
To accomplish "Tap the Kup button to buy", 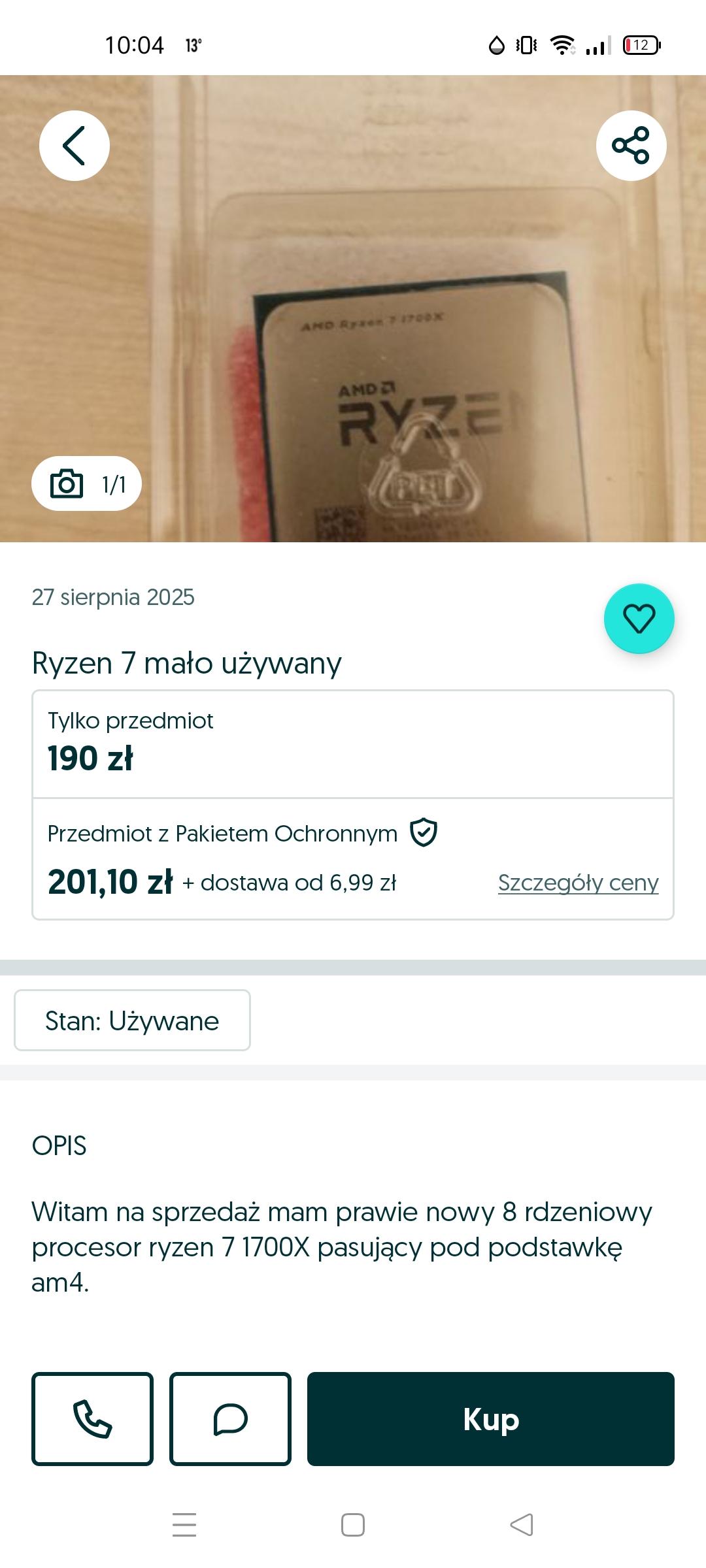I will coord(490,1419).
